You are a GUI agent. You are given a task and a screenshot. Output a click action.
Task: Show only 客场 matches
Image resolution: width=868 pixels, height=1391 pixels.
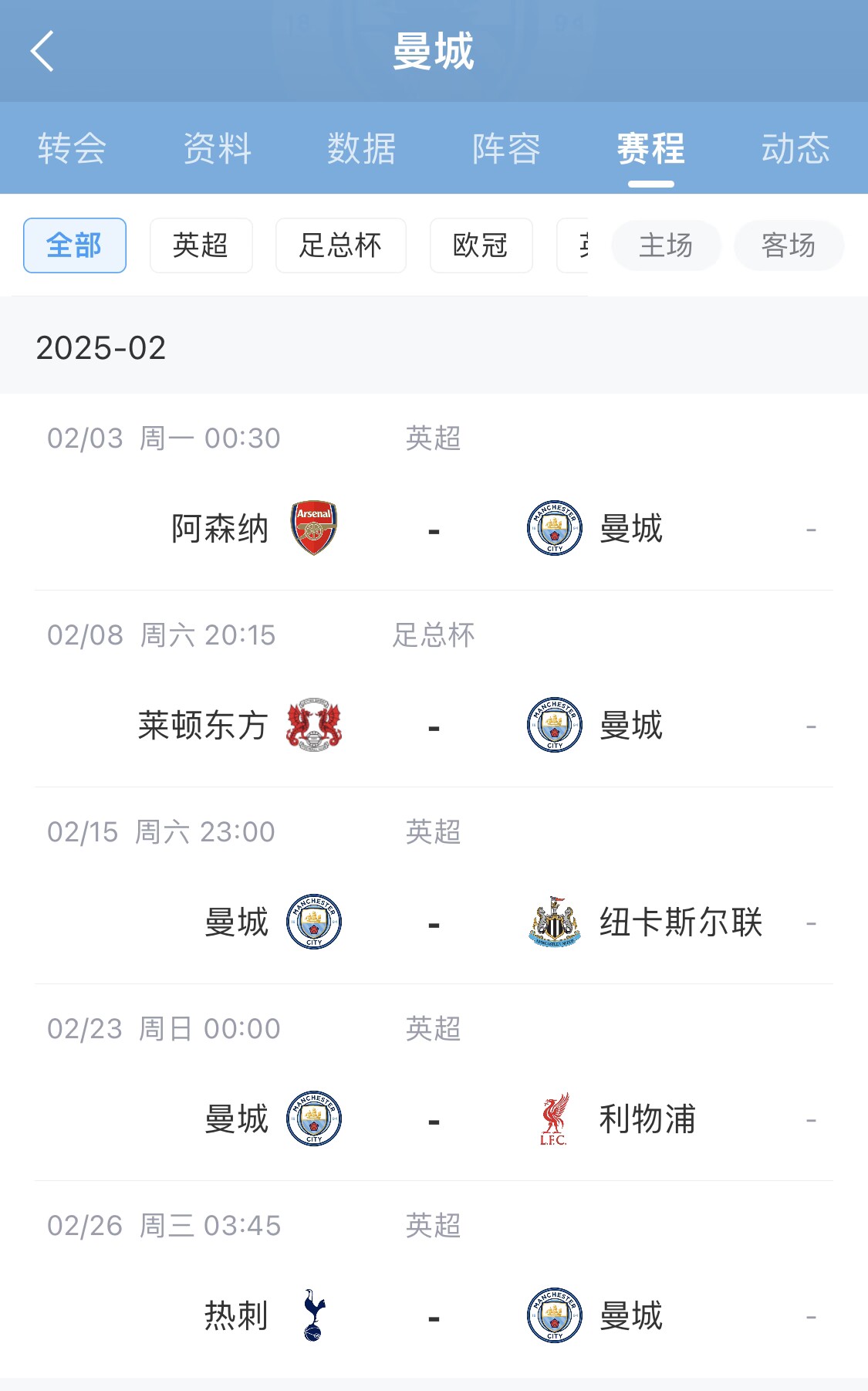click(789, 245)
